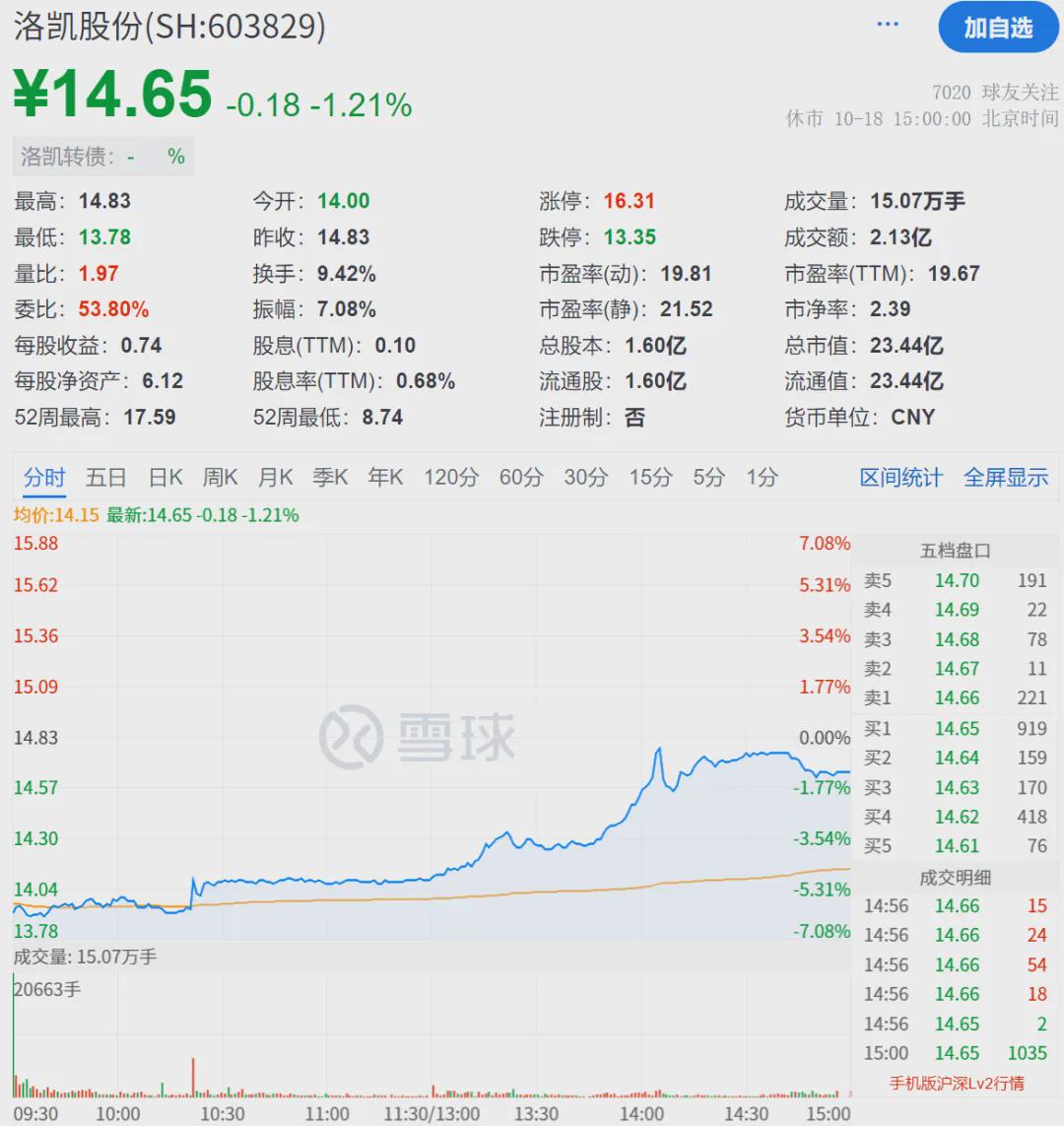Open 区间统计 range statistics
The height and width of the screenshot is (1126, 1064).
tap(901, 478)
